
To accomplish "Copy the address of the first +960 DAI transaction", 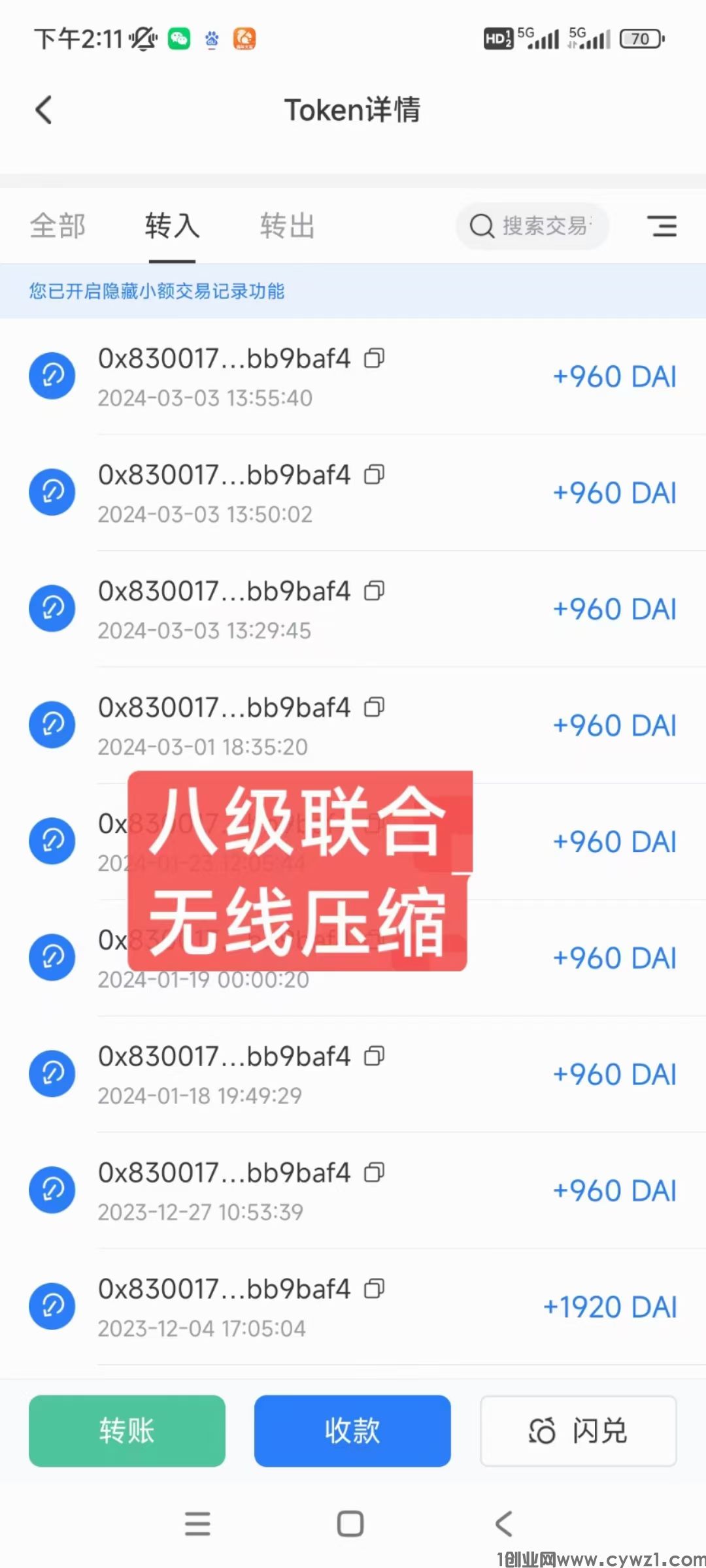I will tap(375, 358).
